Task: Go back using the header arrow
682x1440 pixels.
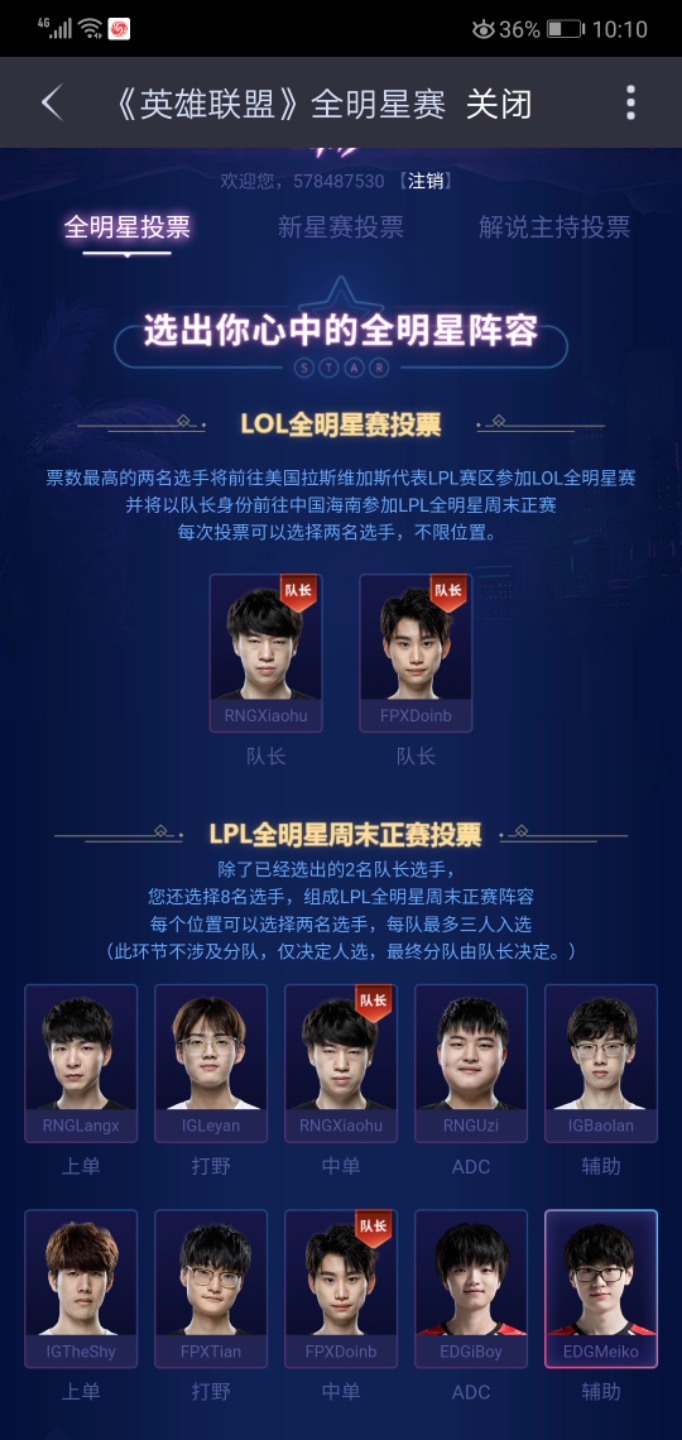Action: (52, 103)
